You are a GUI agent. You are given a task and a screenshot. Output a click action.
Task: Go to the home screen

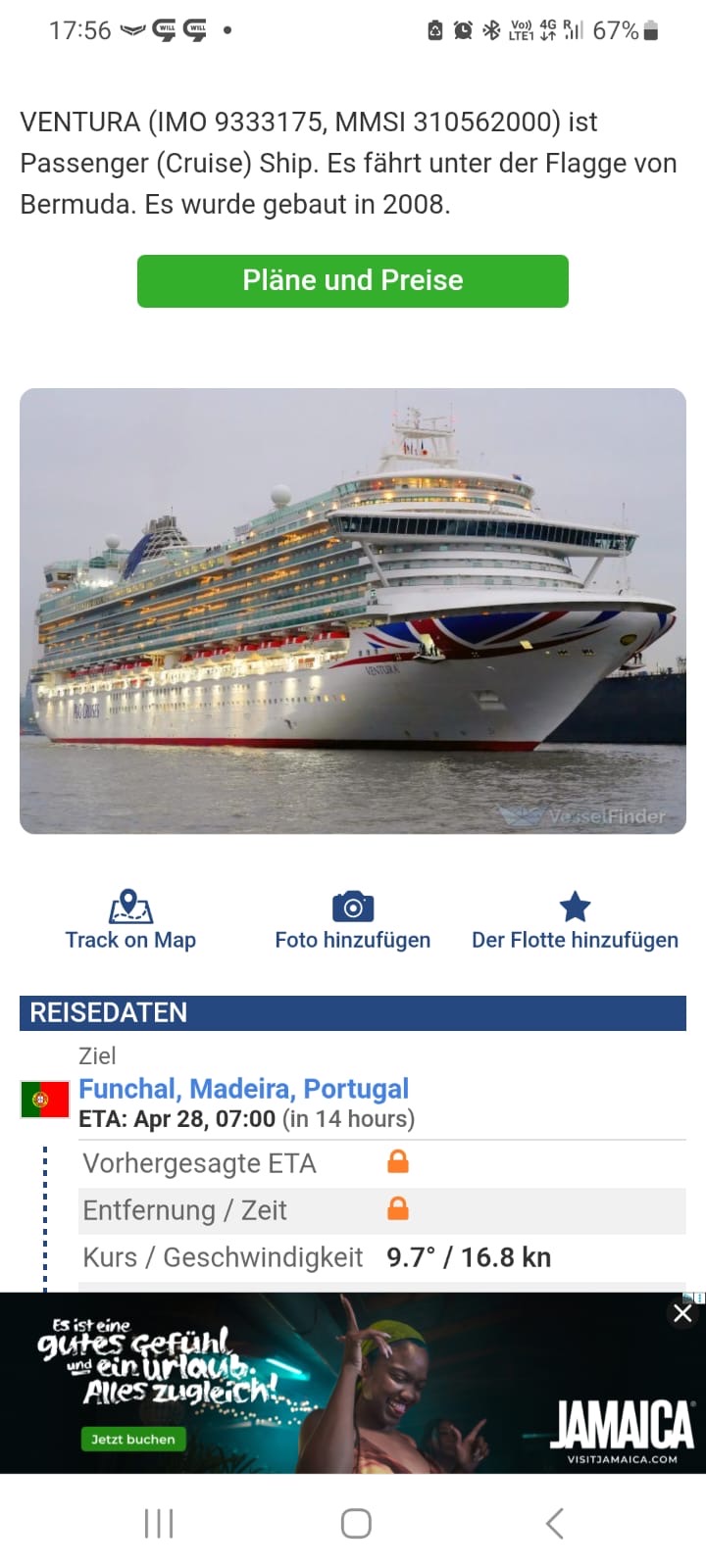(355, 1523)
